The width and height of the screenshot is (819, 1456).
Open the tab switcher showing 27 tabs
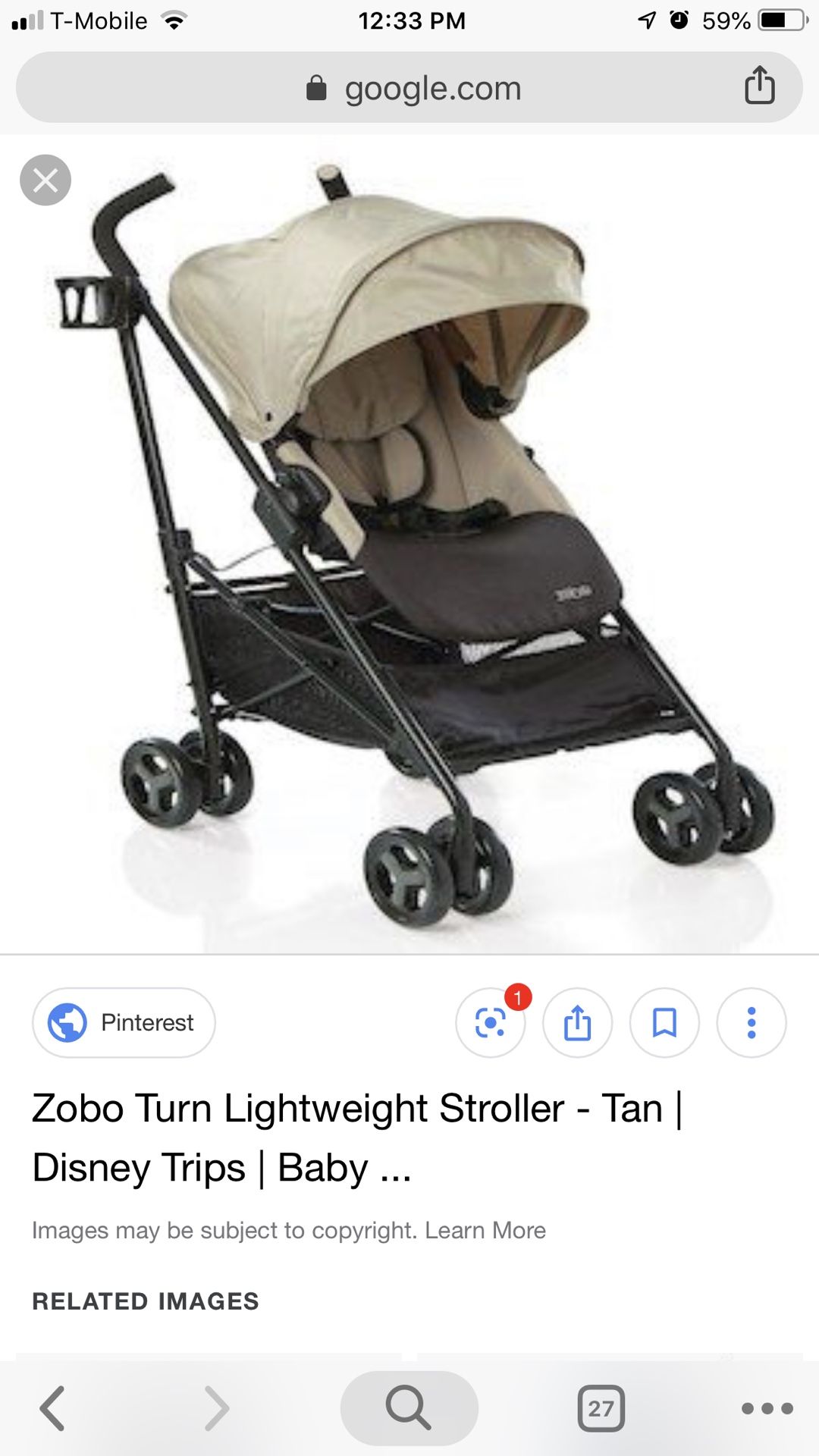(601, 1408)
